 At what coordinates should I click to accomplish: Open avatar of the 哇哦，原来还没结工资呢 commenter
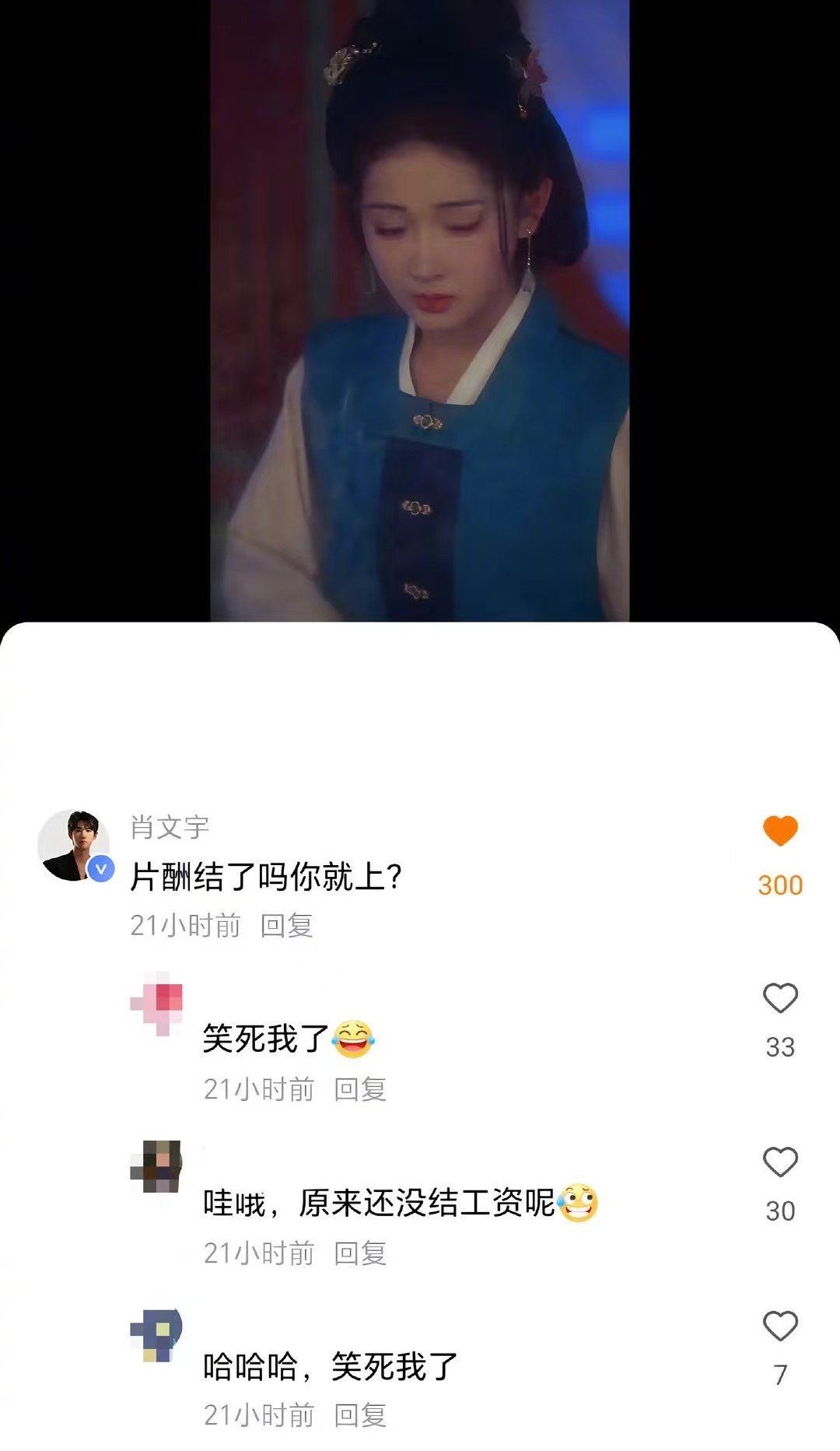(156, 1165)
